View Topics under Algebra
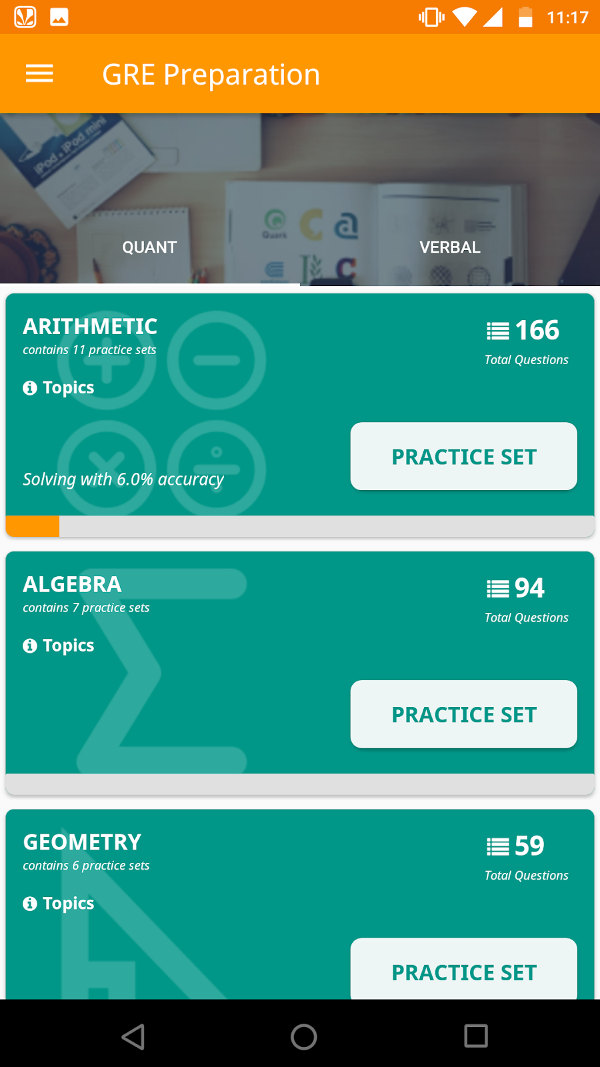 [59, 646]
